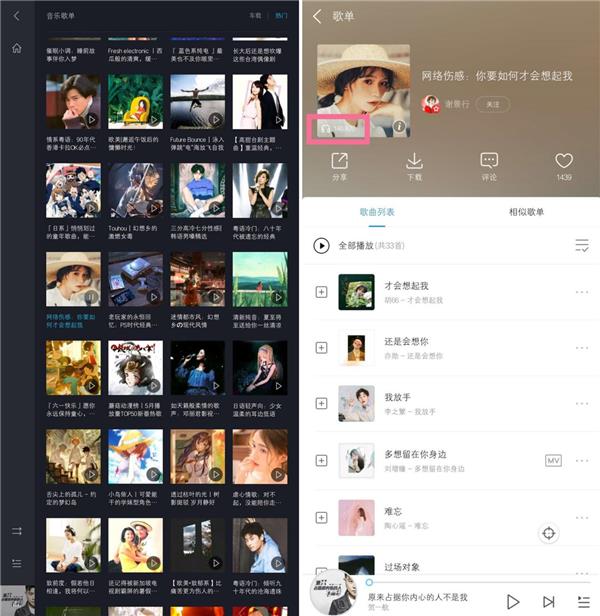
Task: Open playlist comments 评论
Action: point(489,166)
